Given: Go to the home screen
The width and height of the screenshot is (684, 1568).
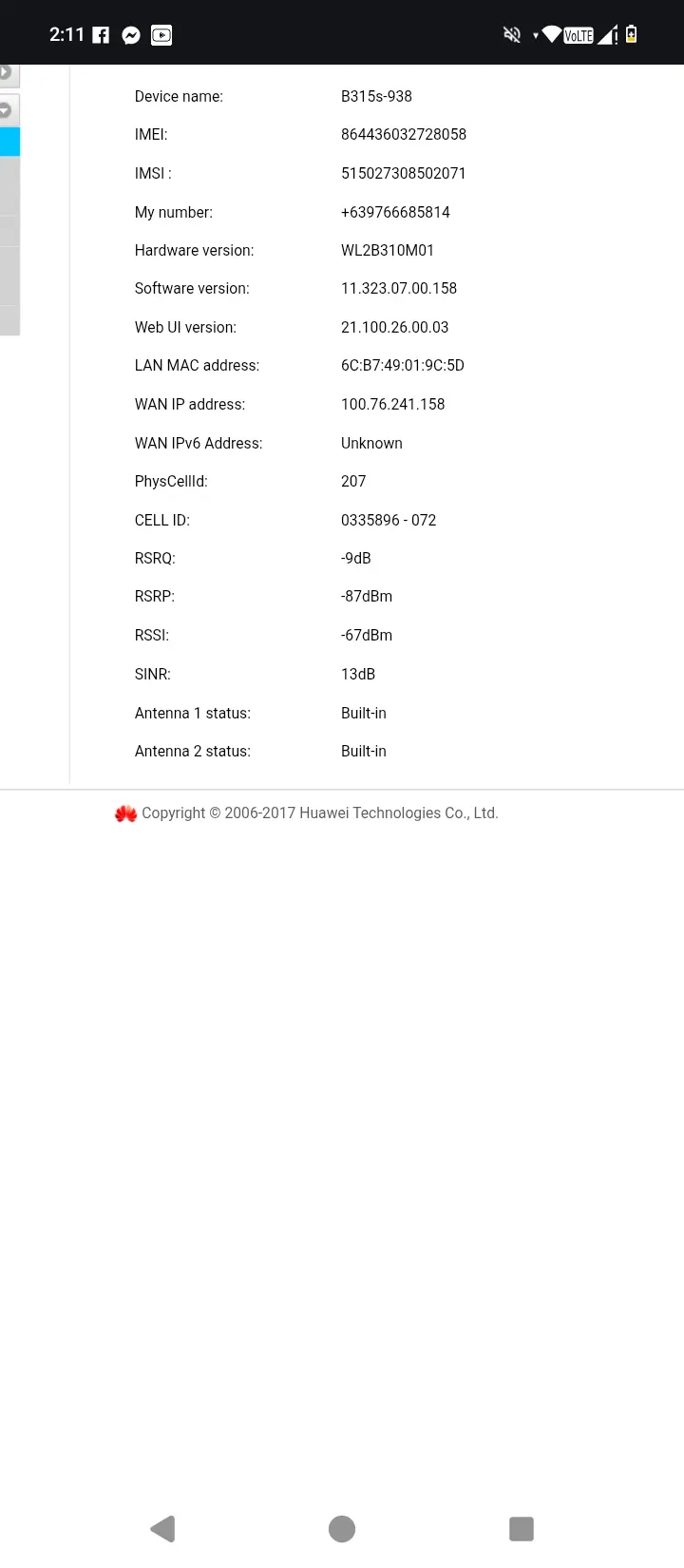Looking at the screenshot, I should (x=342, y=1528).
